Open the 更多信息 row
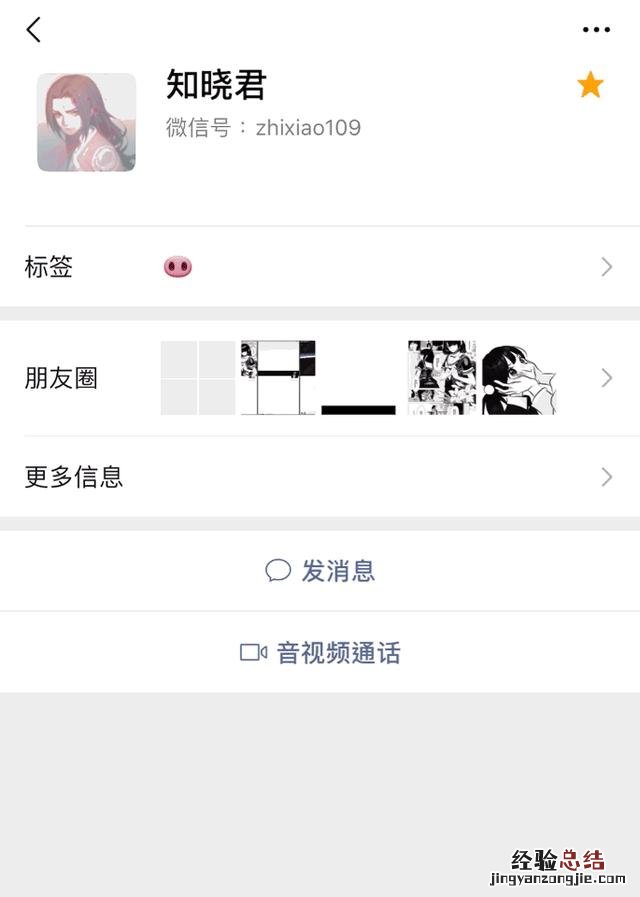Viewport: 640px width, 897px height. [320, 477]
